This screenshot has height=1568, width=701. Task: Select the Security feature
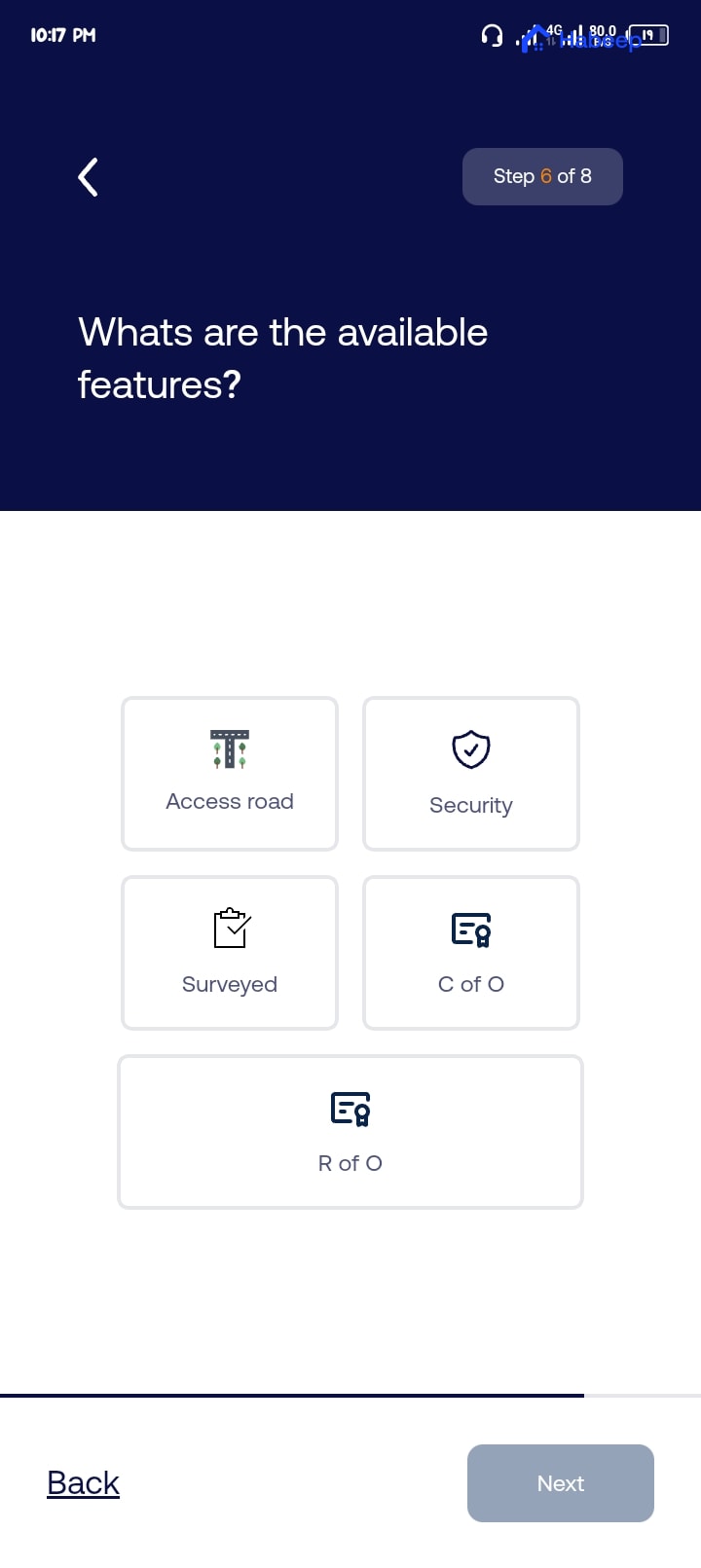click(471, 774)
